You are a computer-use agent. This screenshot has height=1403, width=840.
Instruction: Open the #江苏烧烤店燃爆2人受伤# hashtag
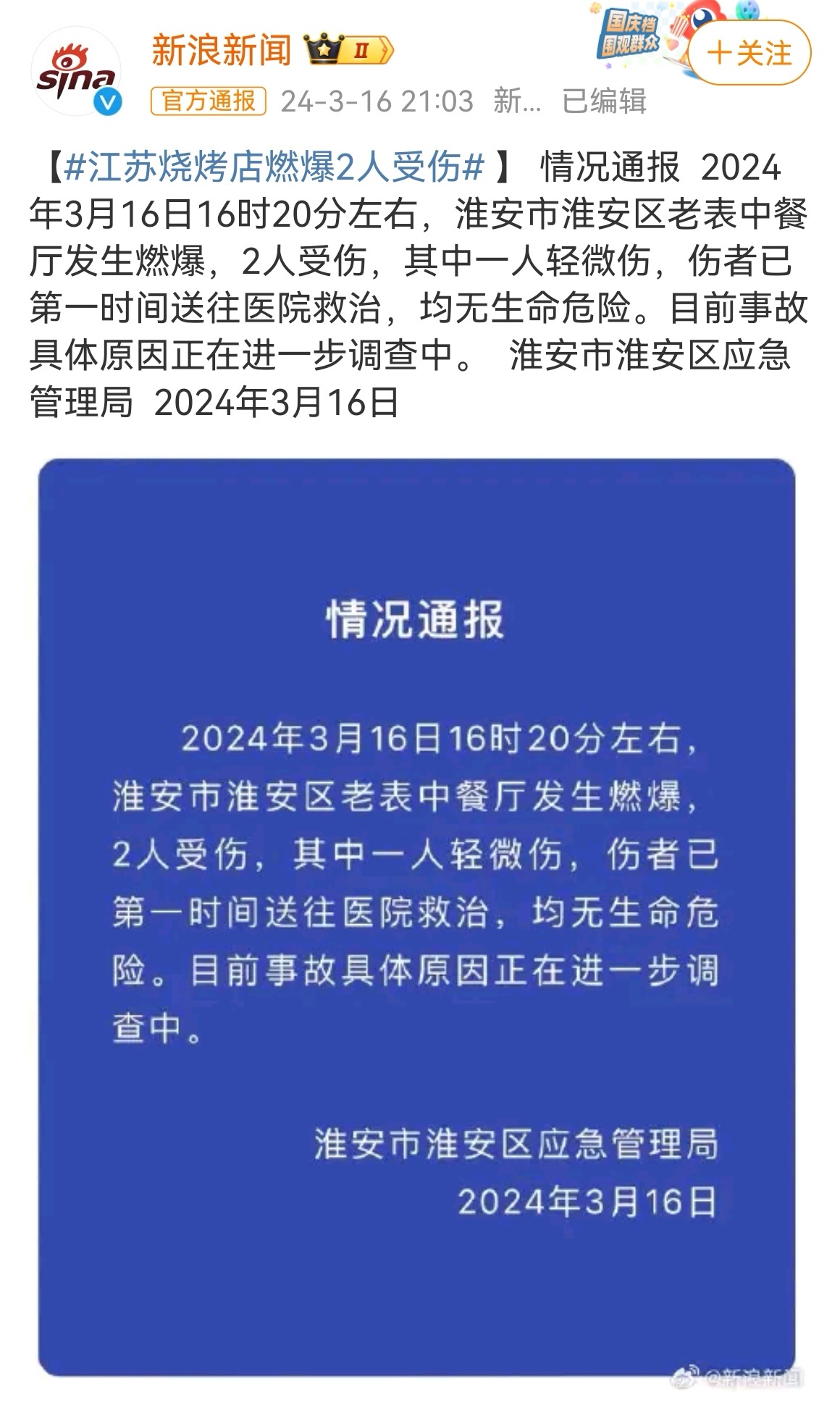coord(274,167)
